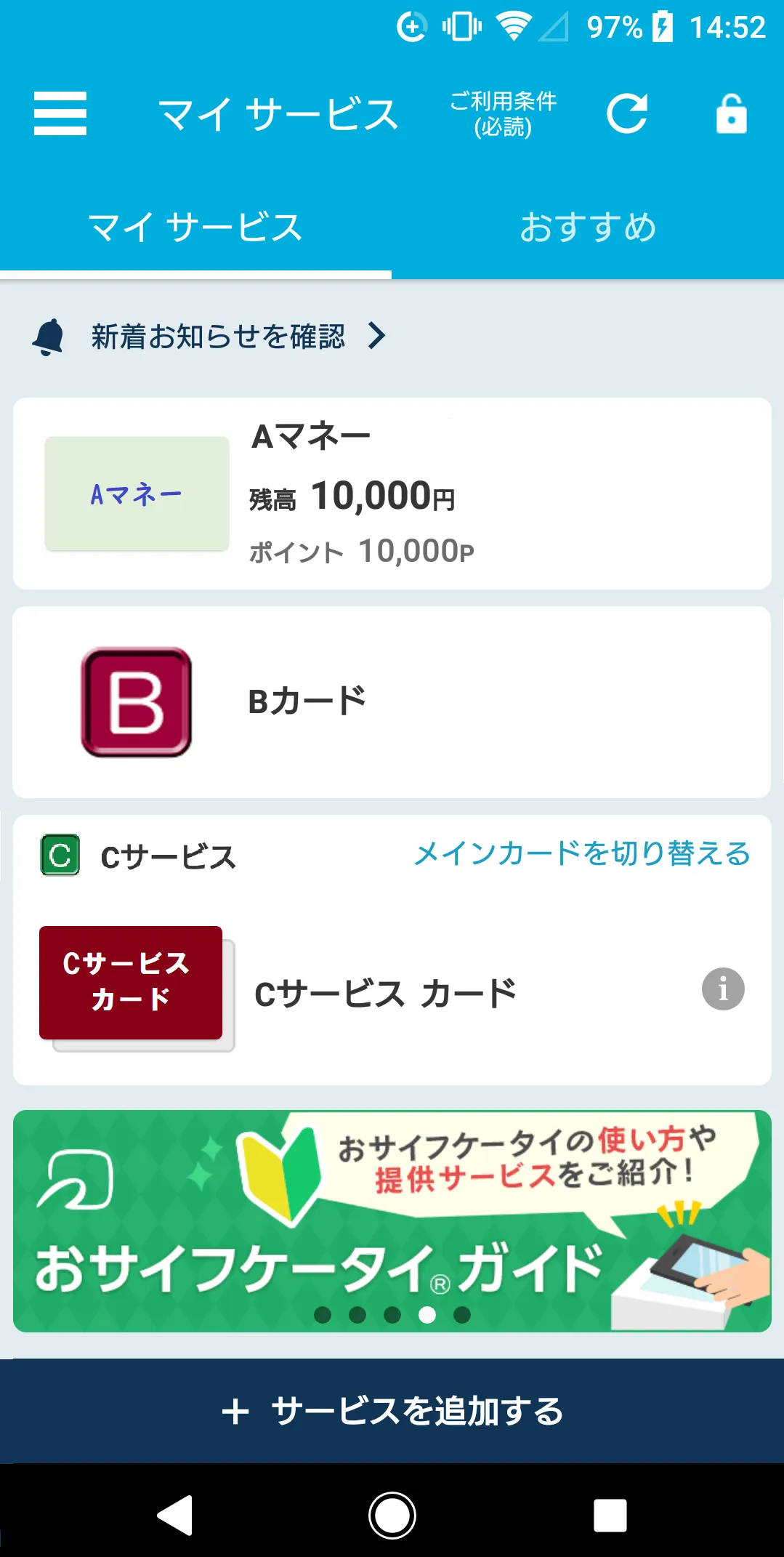
Task: Open the Aマネー card
Action: pos(392,494)
